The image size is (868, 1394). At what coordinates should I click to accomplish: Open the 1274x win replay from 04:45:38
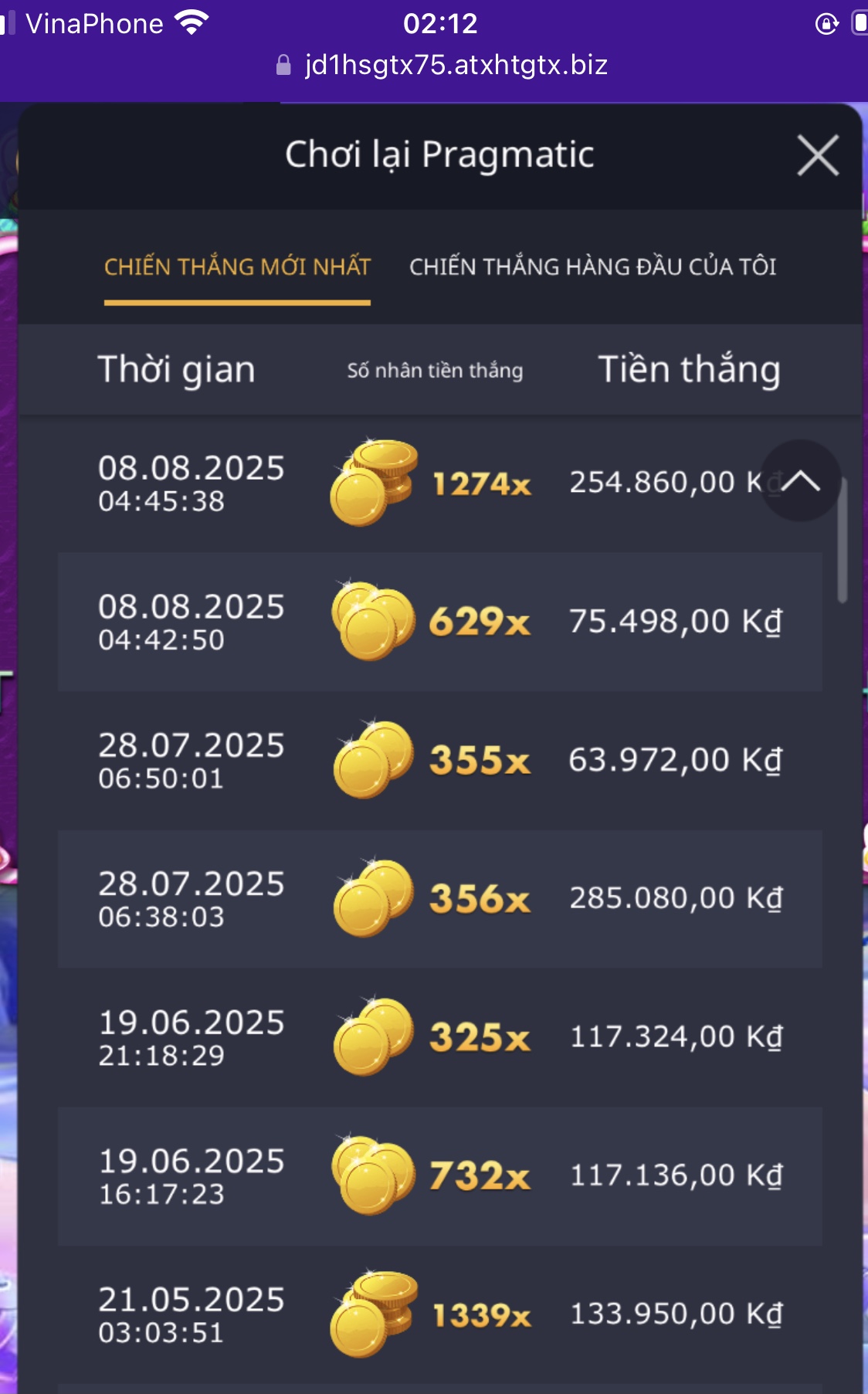click(x=432, y=483)
